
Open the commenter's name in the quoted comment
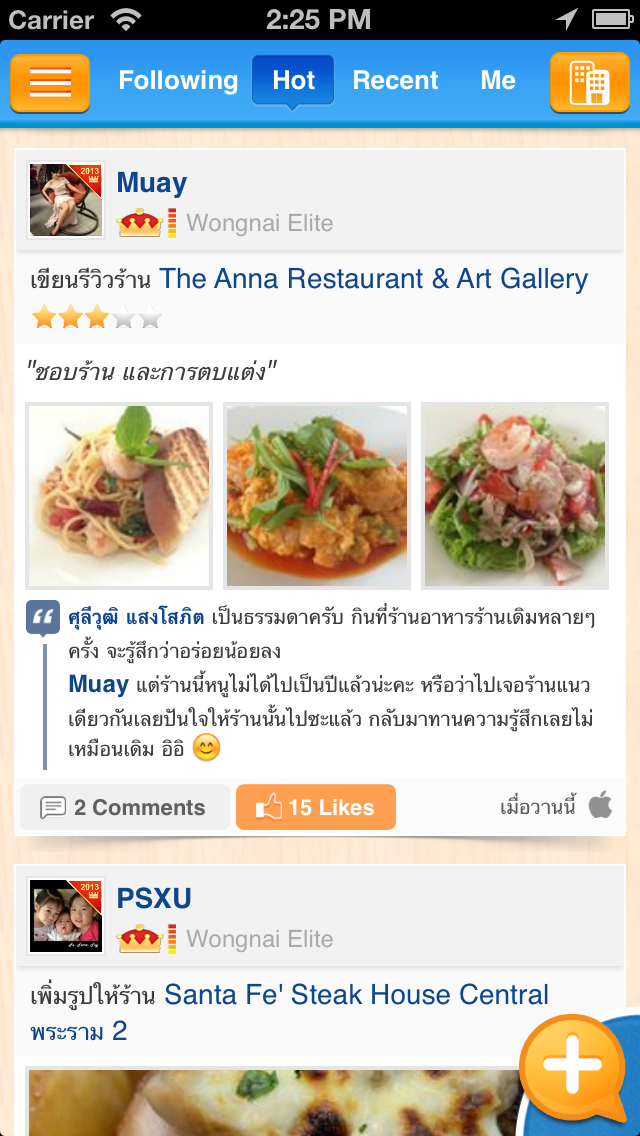(135, 616)
